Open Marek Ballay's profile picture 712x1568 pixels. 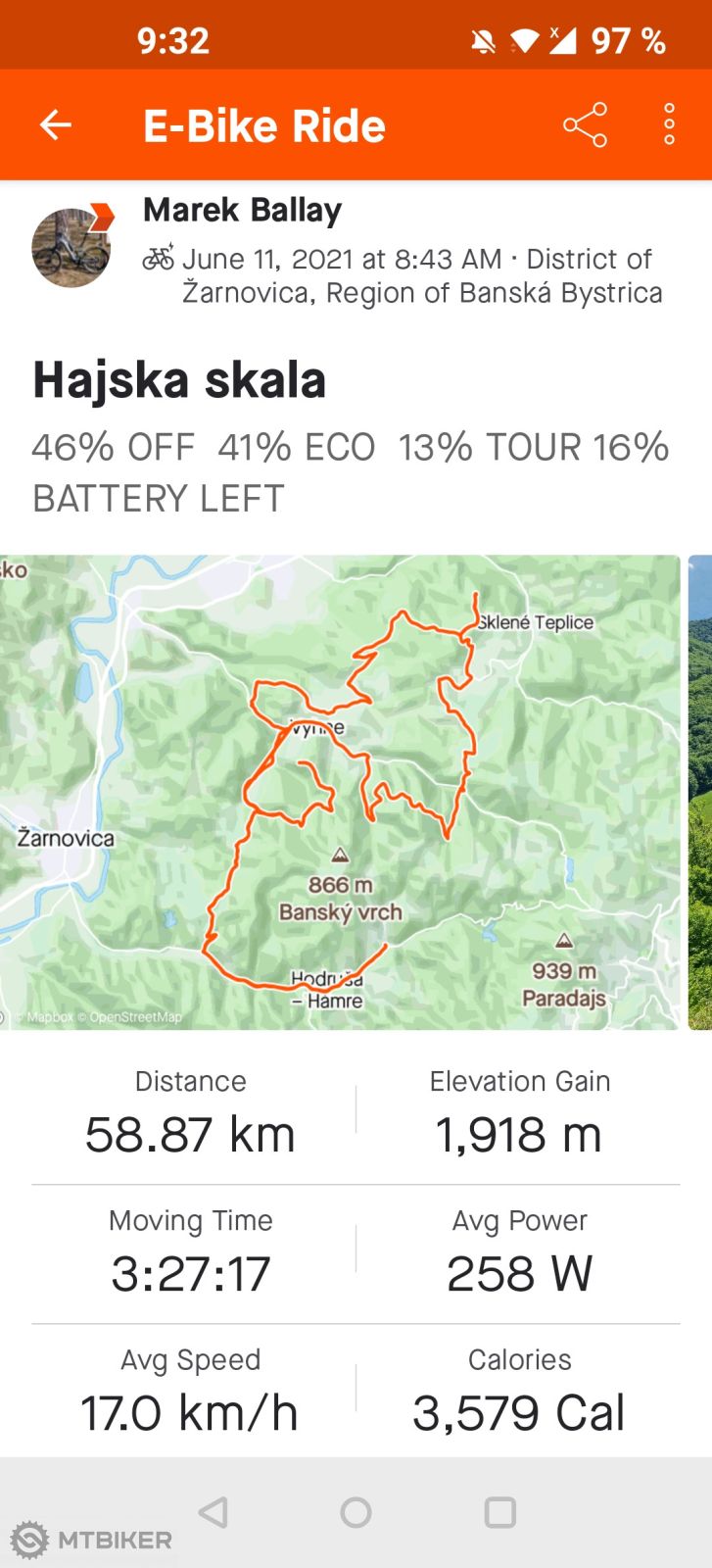point(71,247)
